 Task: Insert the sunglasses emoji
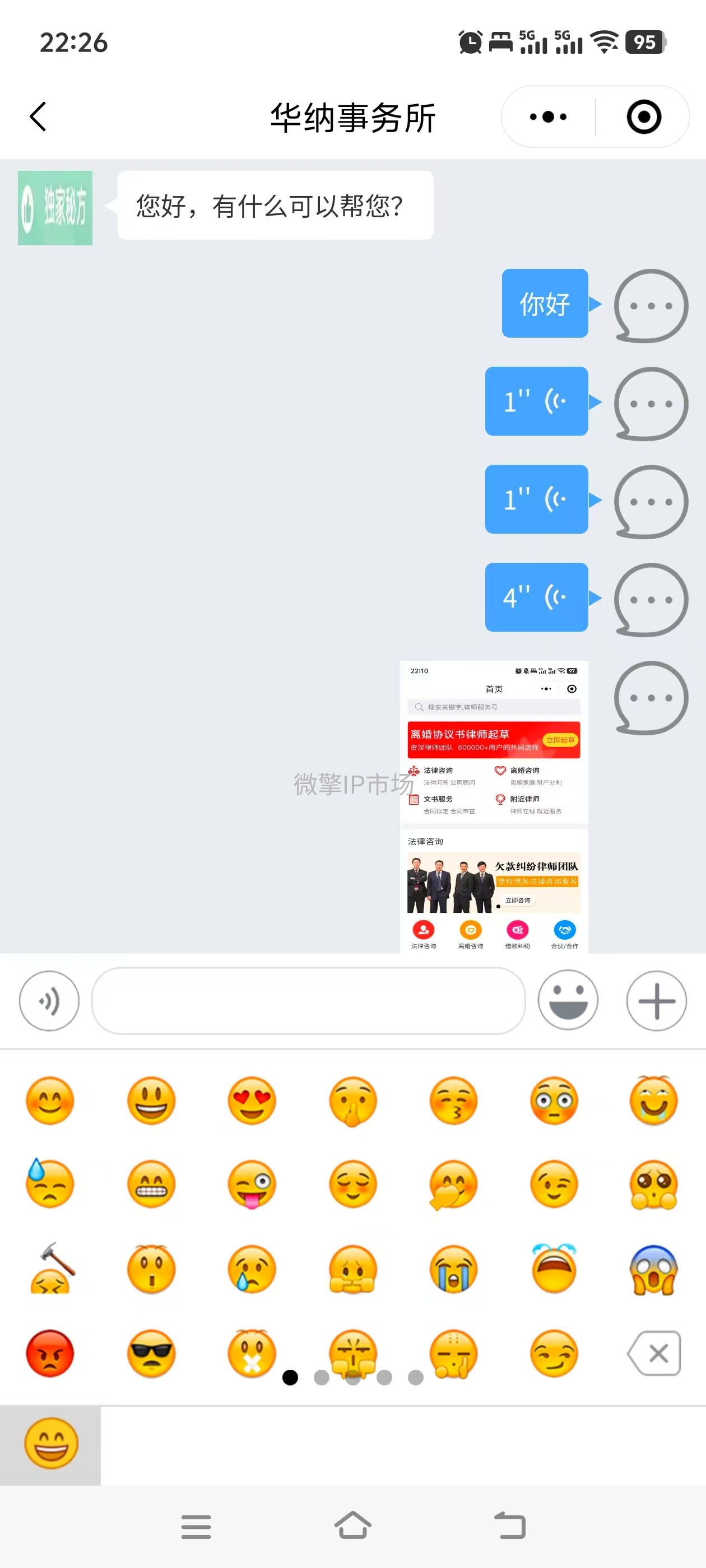pos(151,1353)
